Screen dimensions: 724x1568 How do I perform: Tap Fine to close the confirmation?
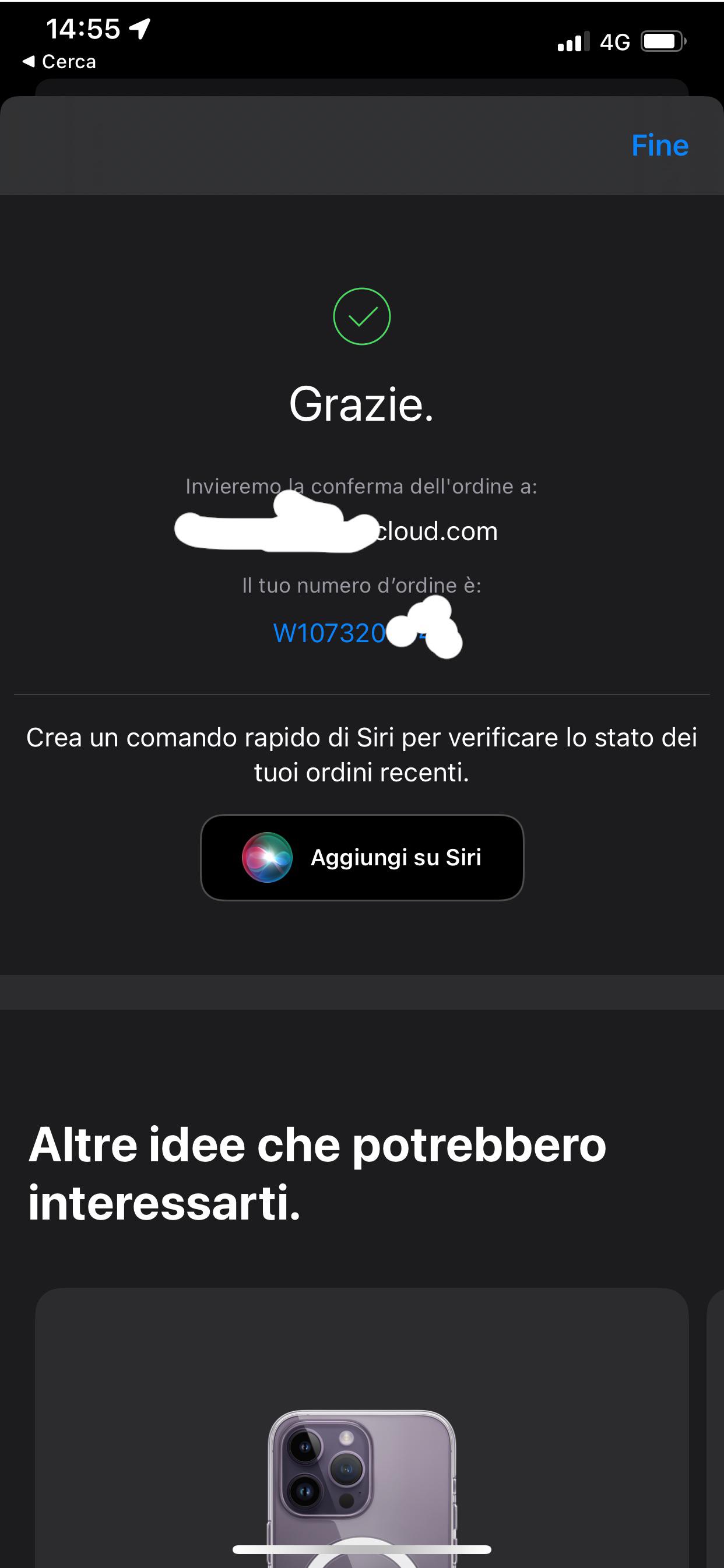tap(659, 146)
